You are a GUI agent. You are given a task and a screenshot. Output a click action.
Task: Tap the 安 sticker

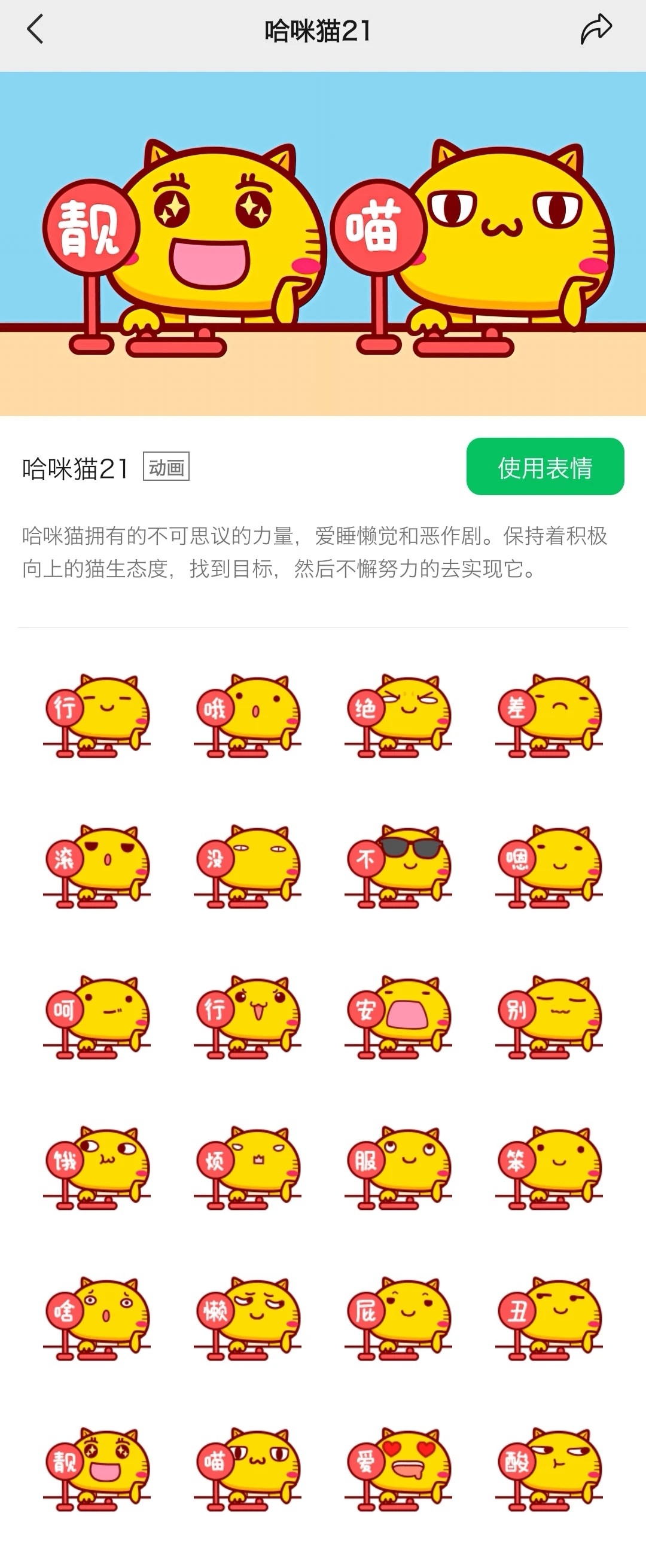point(398,1017)
